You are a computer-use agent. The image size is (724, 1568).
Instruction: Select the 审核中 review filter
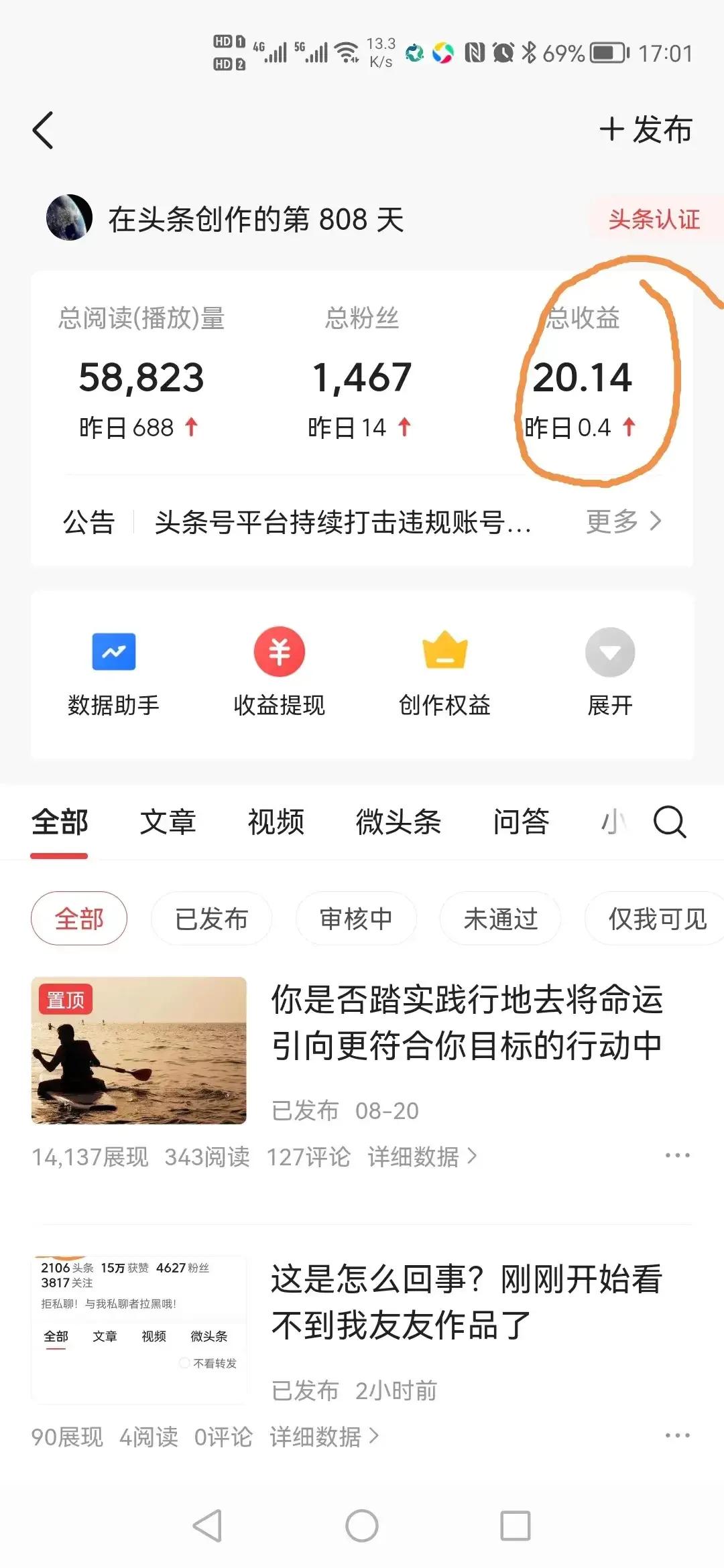tap(356, 919)
